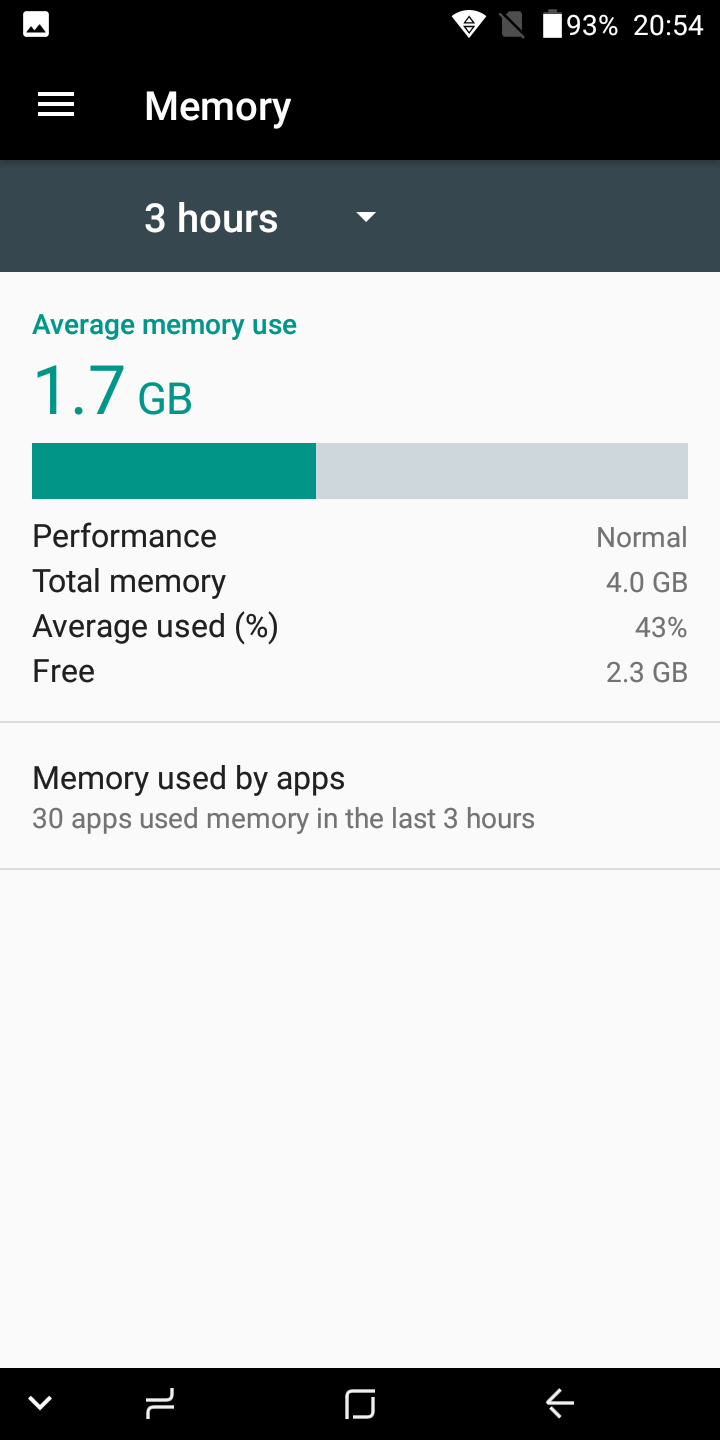The image size is (720, 1440).
Task: Hide the navigation bar with the chevron
Action: 40,1404
